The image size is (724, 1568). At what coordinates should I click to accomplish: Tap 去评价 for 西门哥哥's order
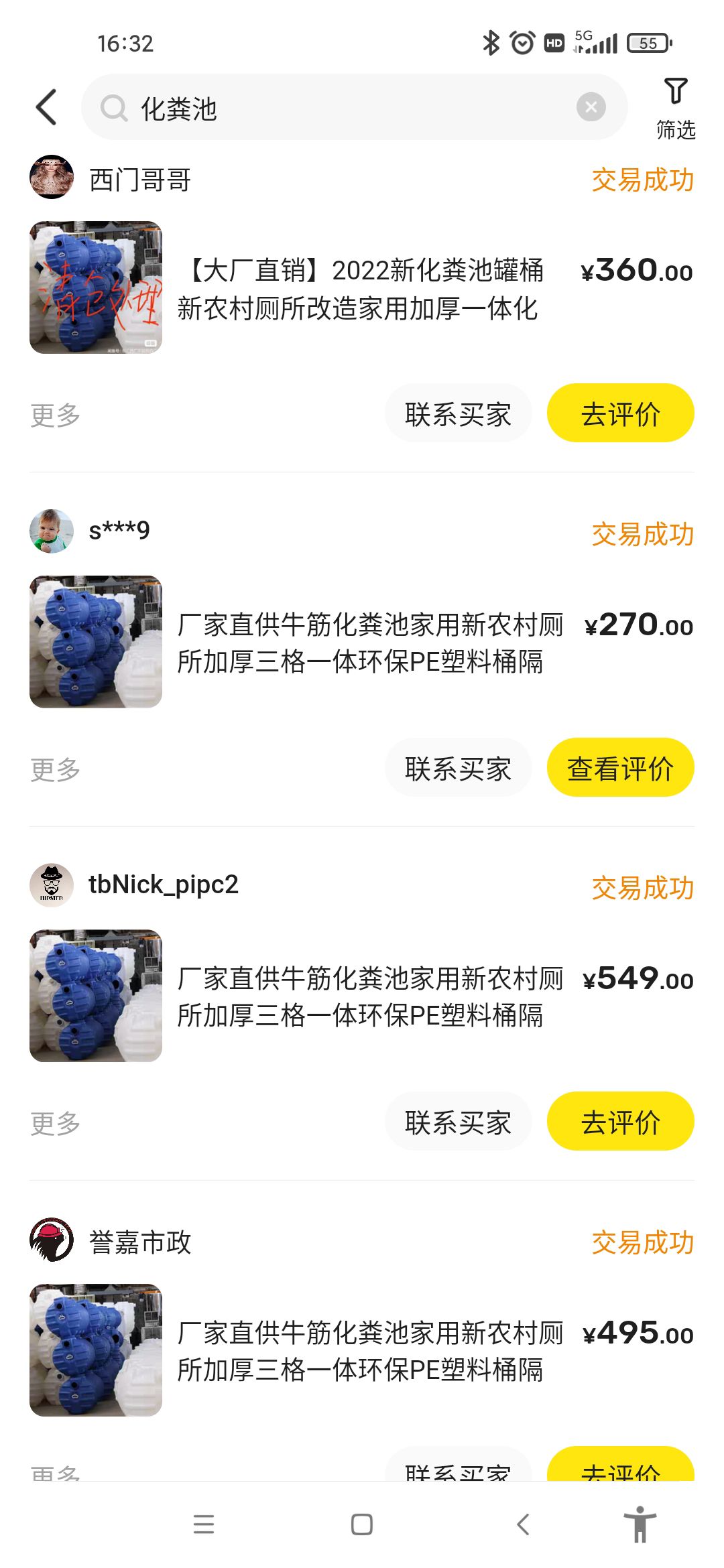pos(620,413)
